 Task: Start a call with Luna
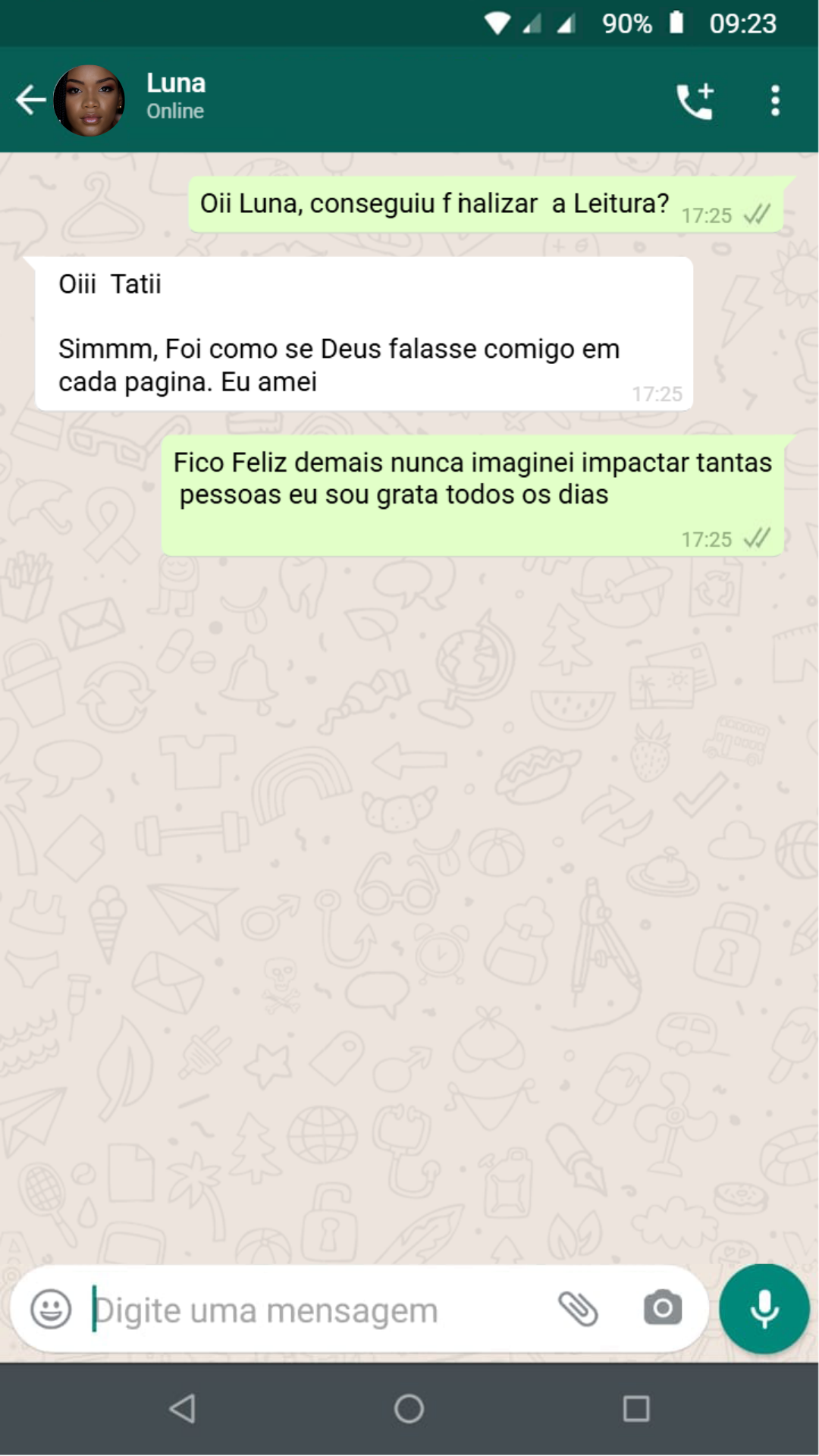pos(695,101)
